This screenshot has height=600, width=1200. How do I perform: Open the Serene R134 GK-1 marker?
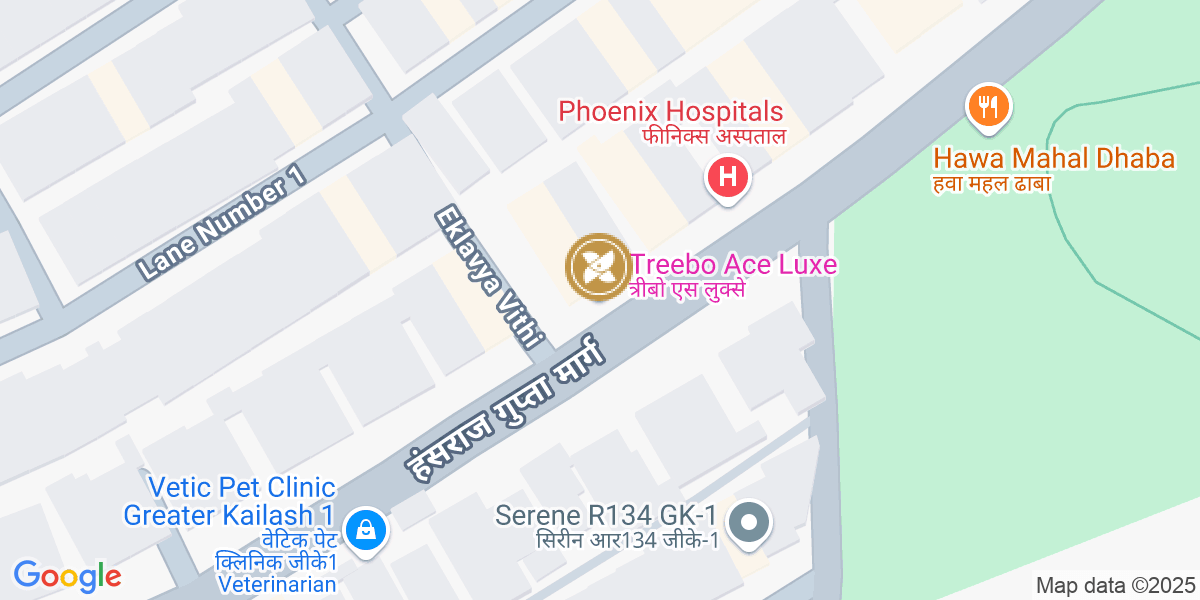pos(748,523)
